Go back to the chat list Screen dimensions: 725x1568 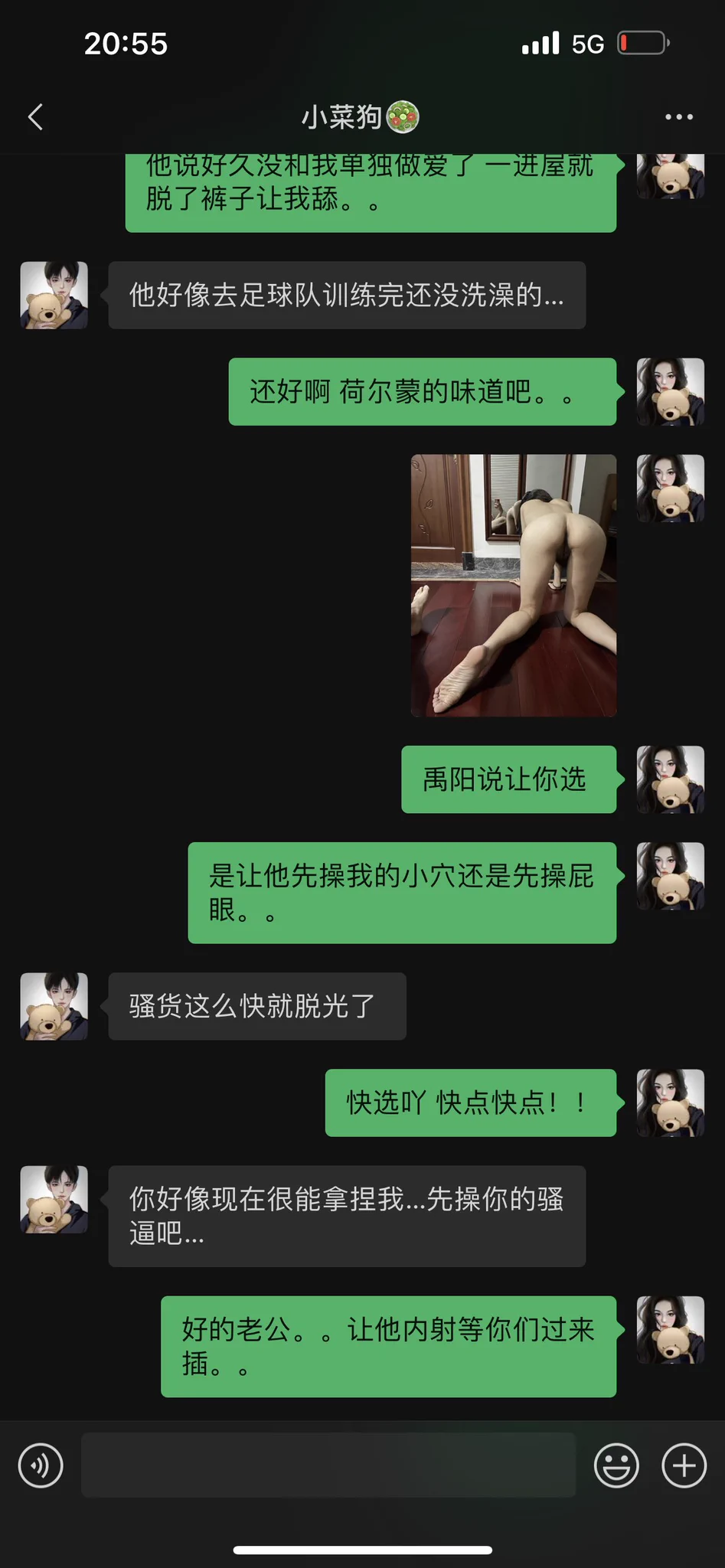coord(35,117)
